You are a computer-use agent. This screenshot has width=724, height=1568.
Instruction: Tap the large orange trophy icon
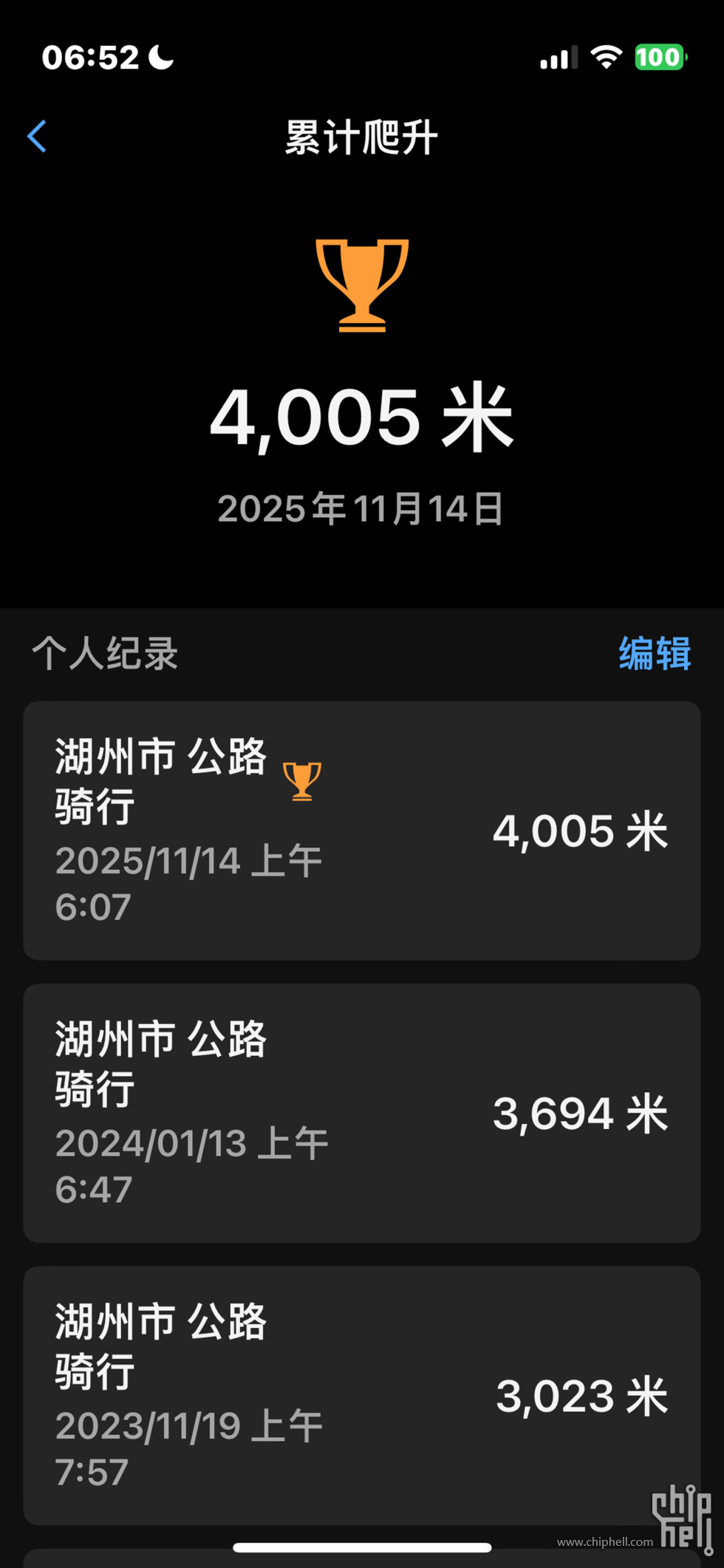[361, 287]
